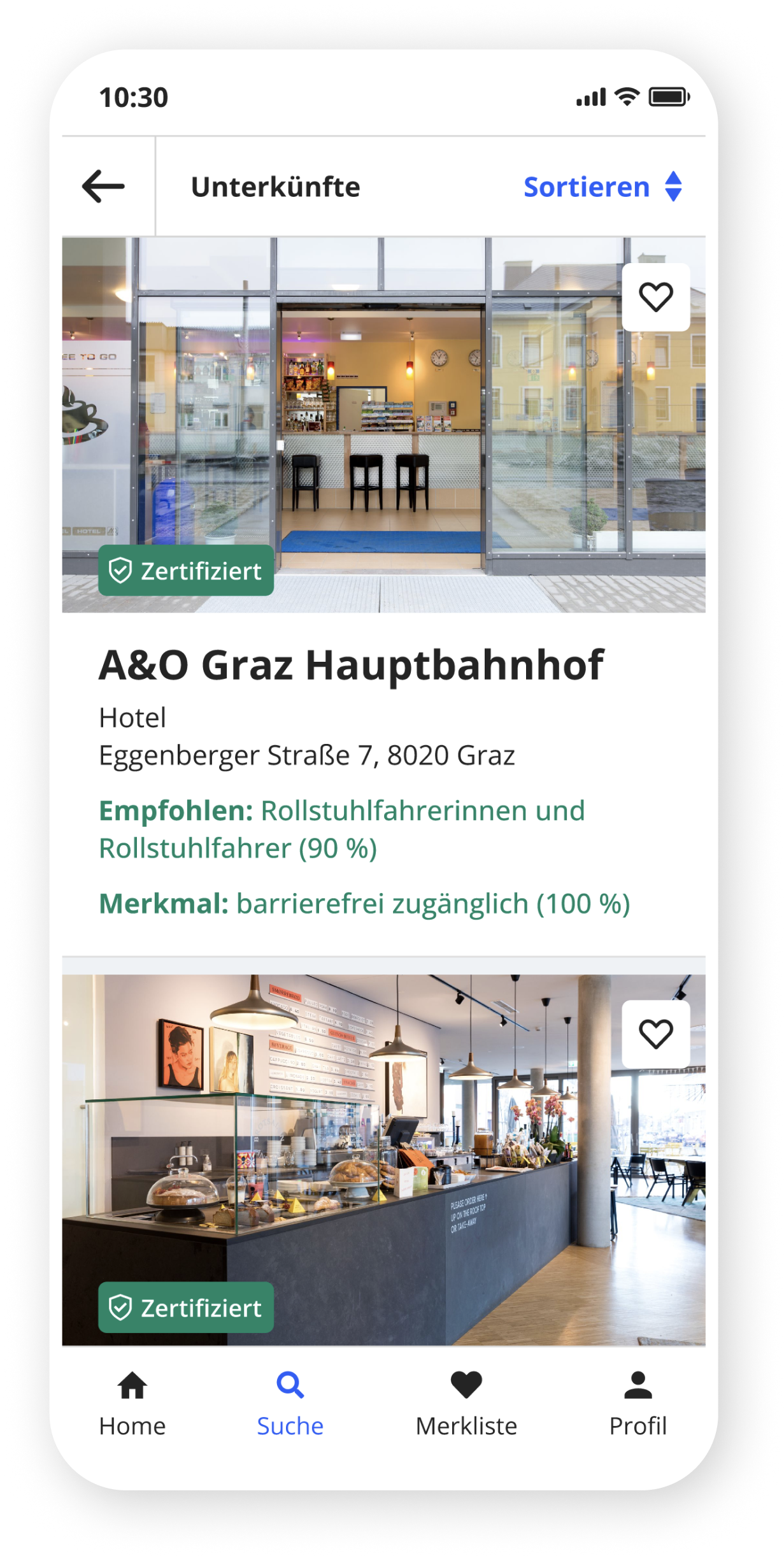
Task: Favorite the A&O Graz Hauptbahnhof listing
Action: point(655,297)
